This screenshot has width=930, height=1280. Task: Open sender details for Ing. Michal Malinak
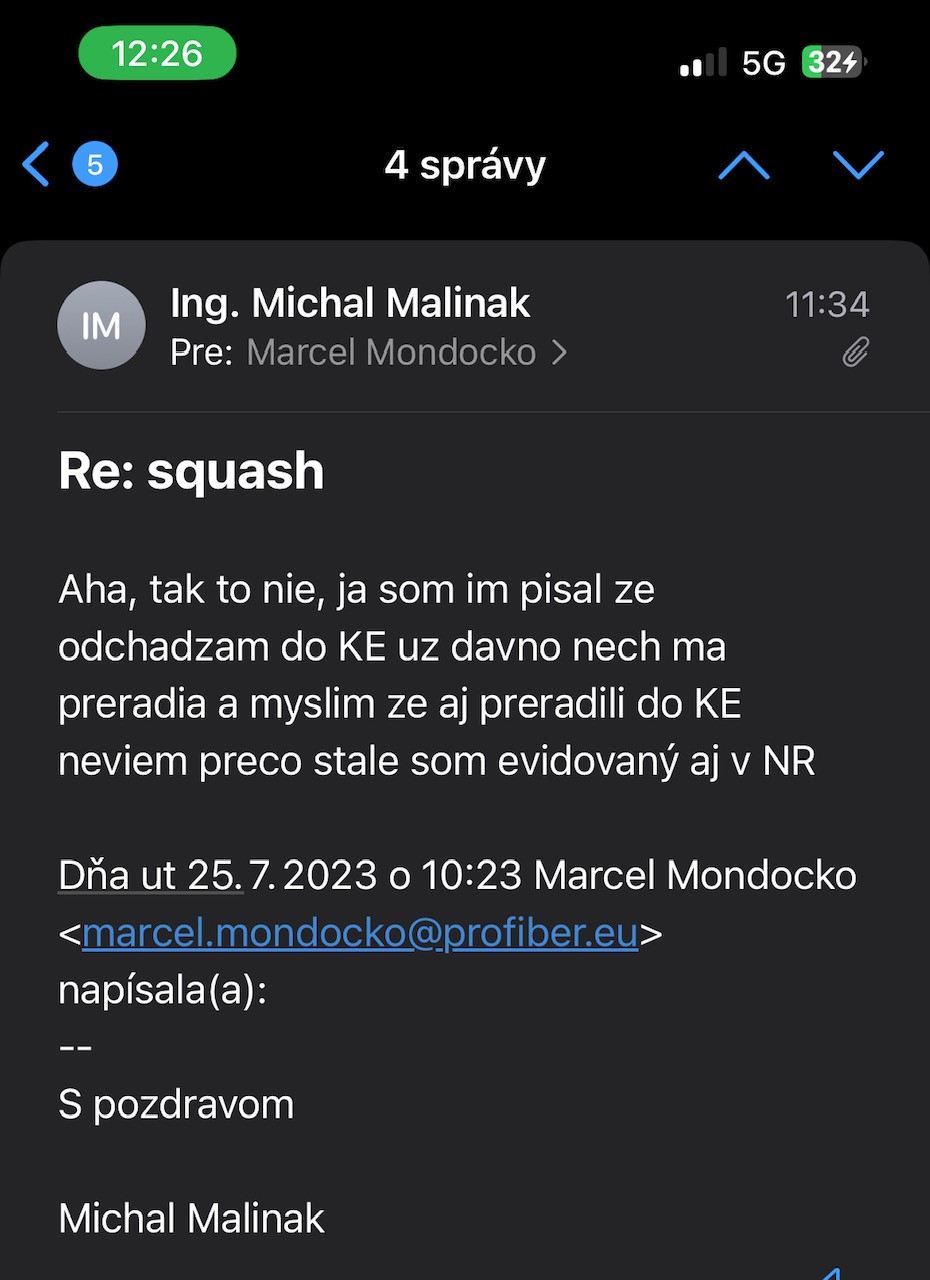[x=350, y=303]
